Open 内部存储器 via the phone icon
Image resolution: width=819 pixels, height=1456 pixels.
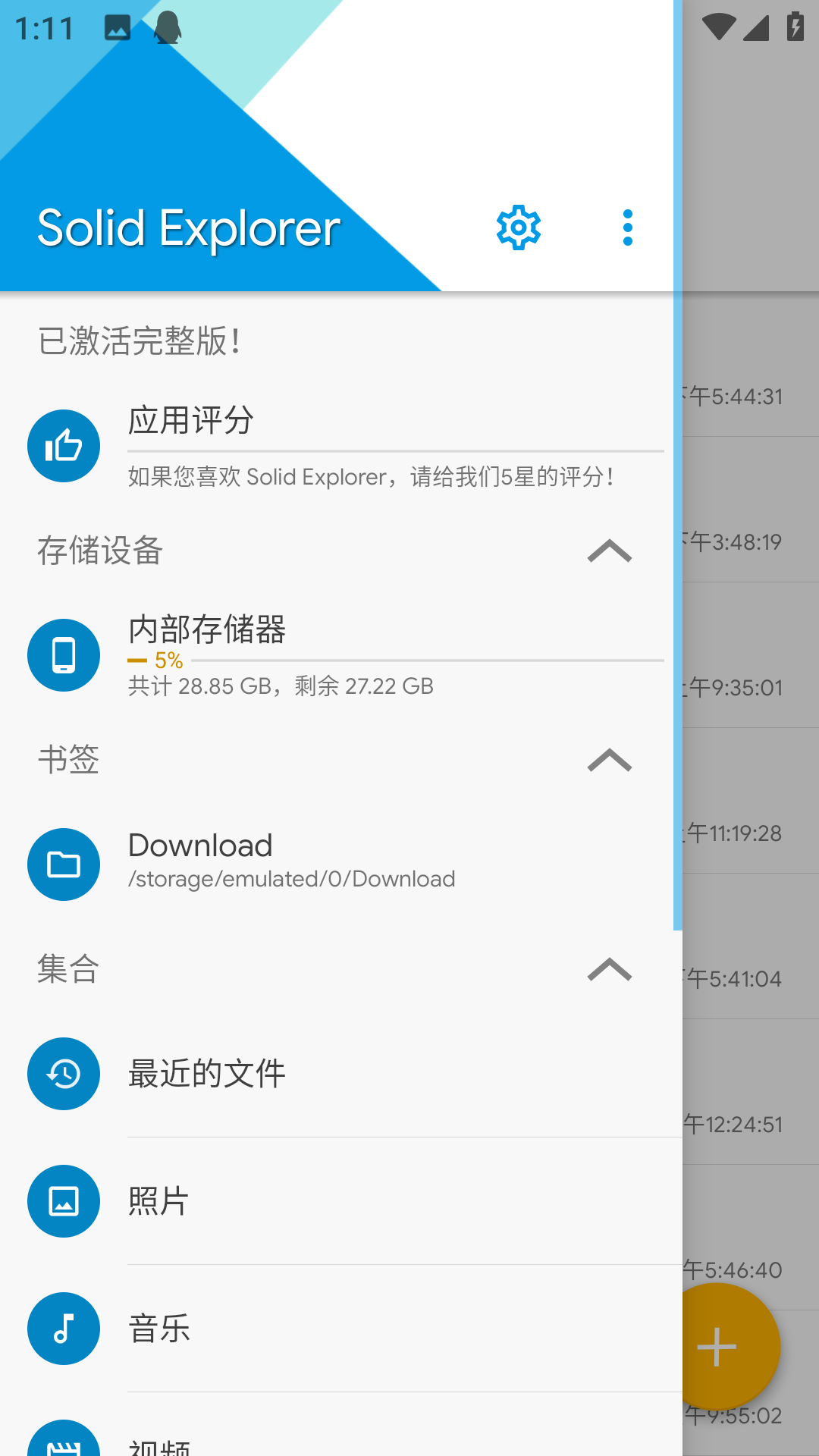(x=63, y=655)
